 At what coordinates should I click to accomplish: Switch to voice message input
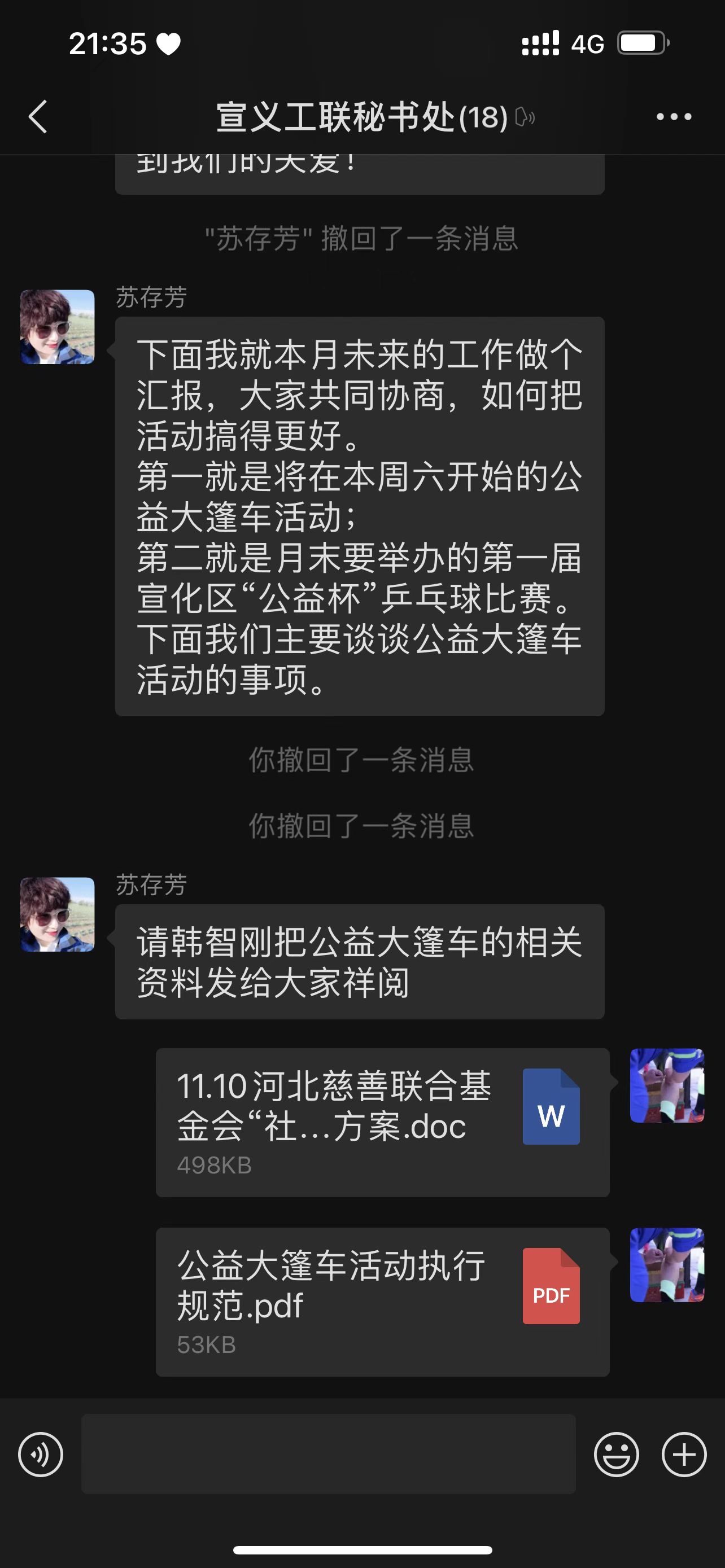(x=41, y=1454)
